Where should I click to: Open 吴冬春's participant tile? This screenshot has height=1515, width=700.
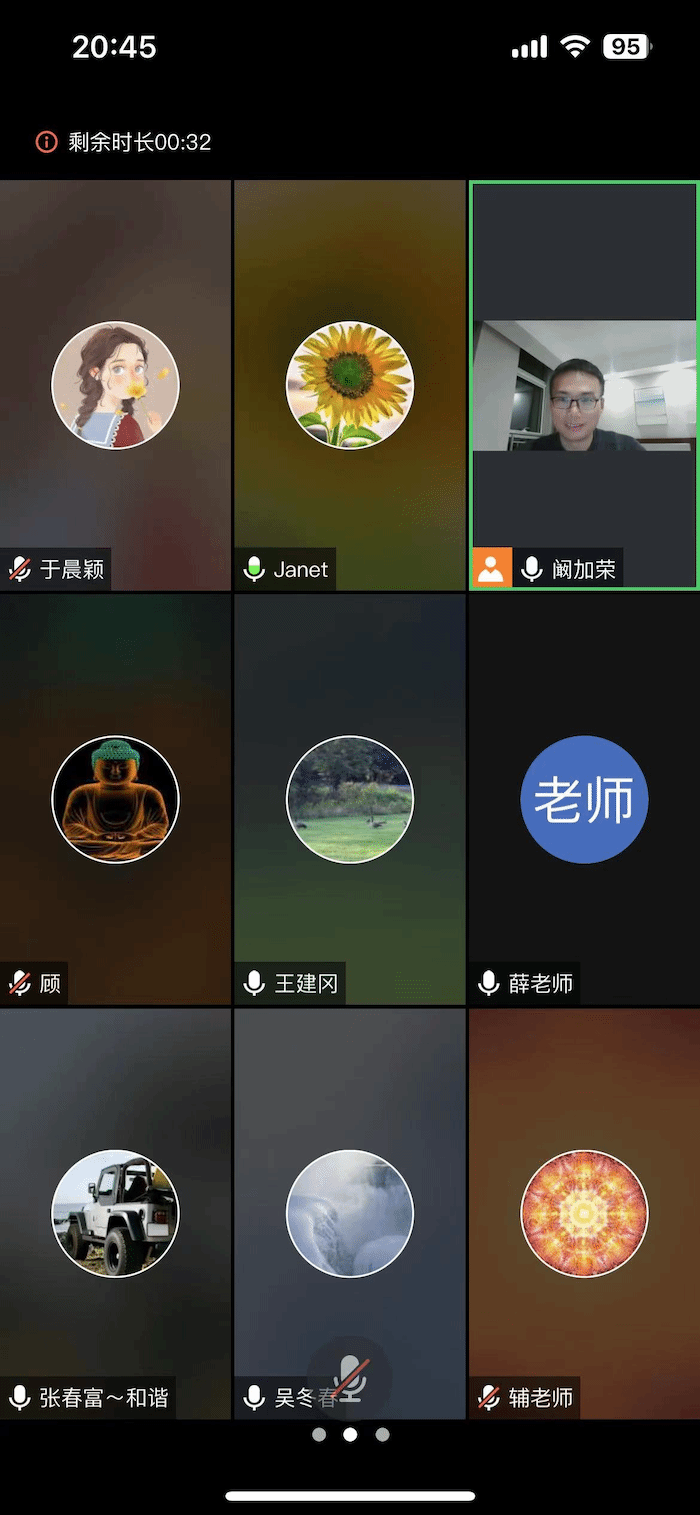[349, 1212]
